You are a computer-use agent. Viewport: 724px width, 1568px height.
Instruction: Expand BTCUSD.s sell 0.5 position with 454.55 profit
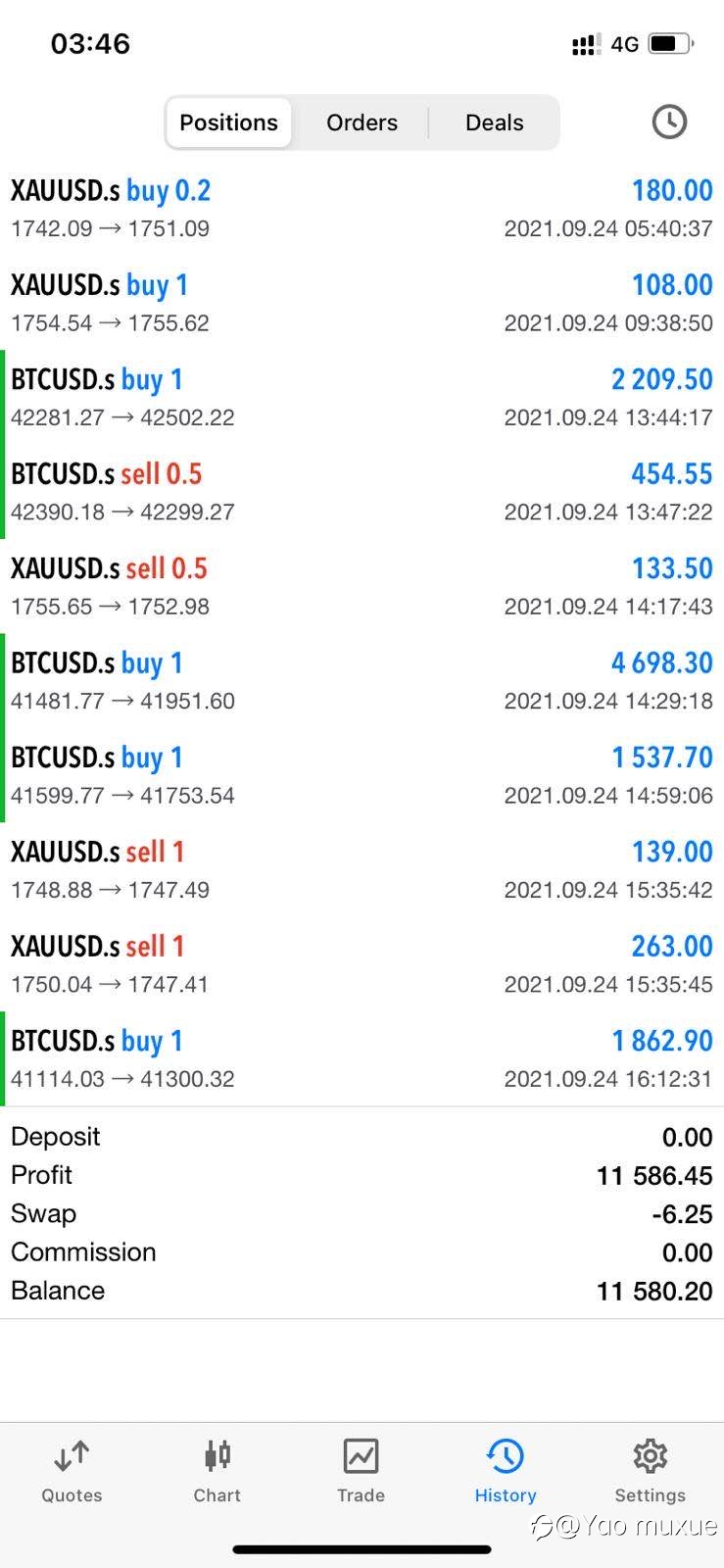362,492
